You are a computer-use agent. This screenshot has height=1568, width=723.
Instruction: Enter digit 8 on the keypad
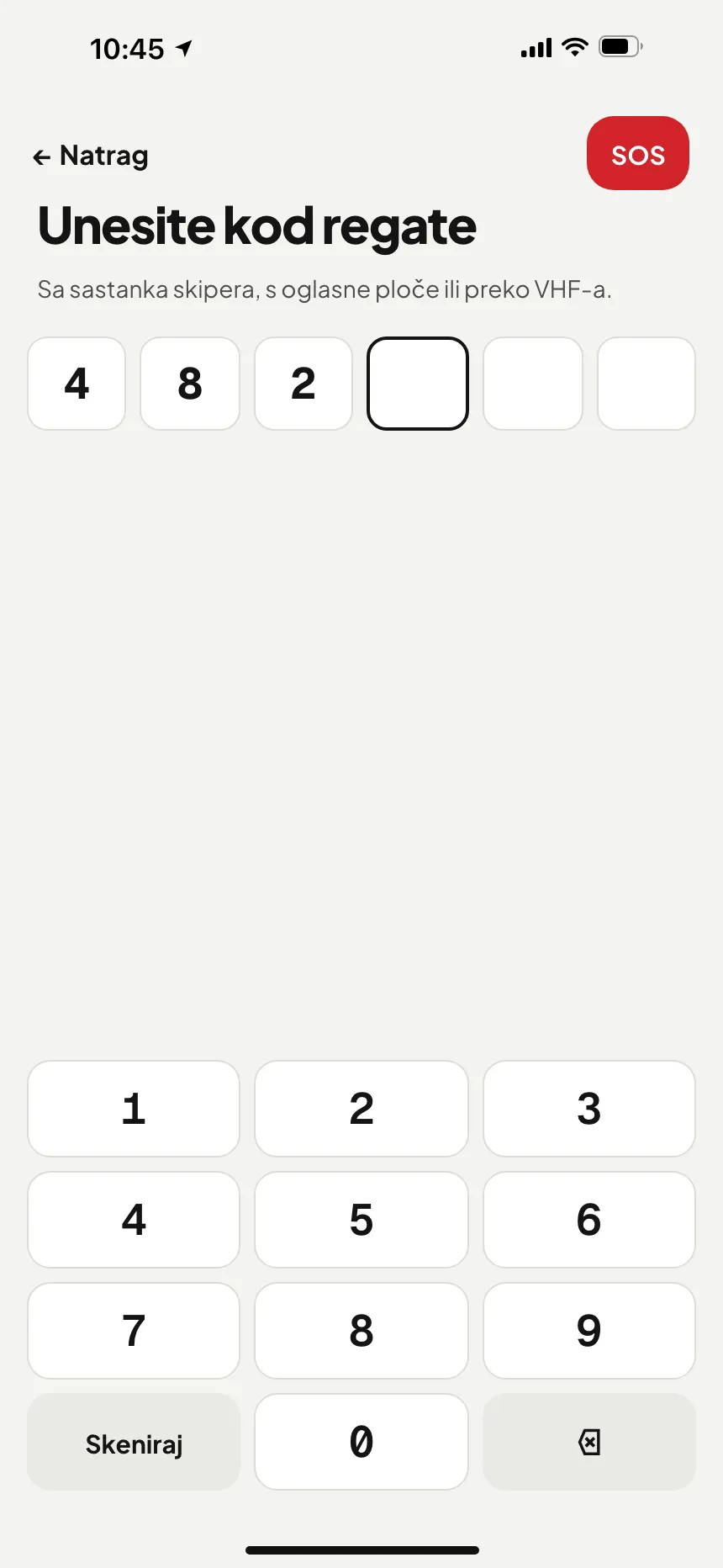click(x=361, y=1331)
